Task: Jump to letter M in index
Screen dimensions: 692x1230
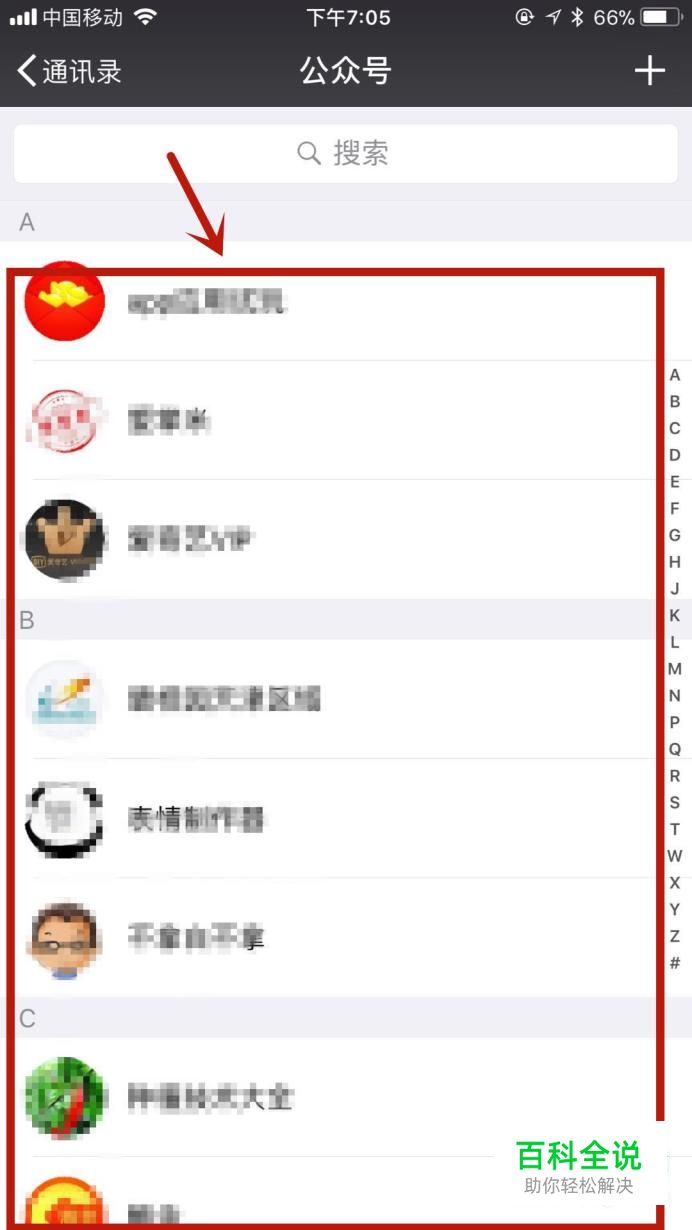Action: (675, 669)
